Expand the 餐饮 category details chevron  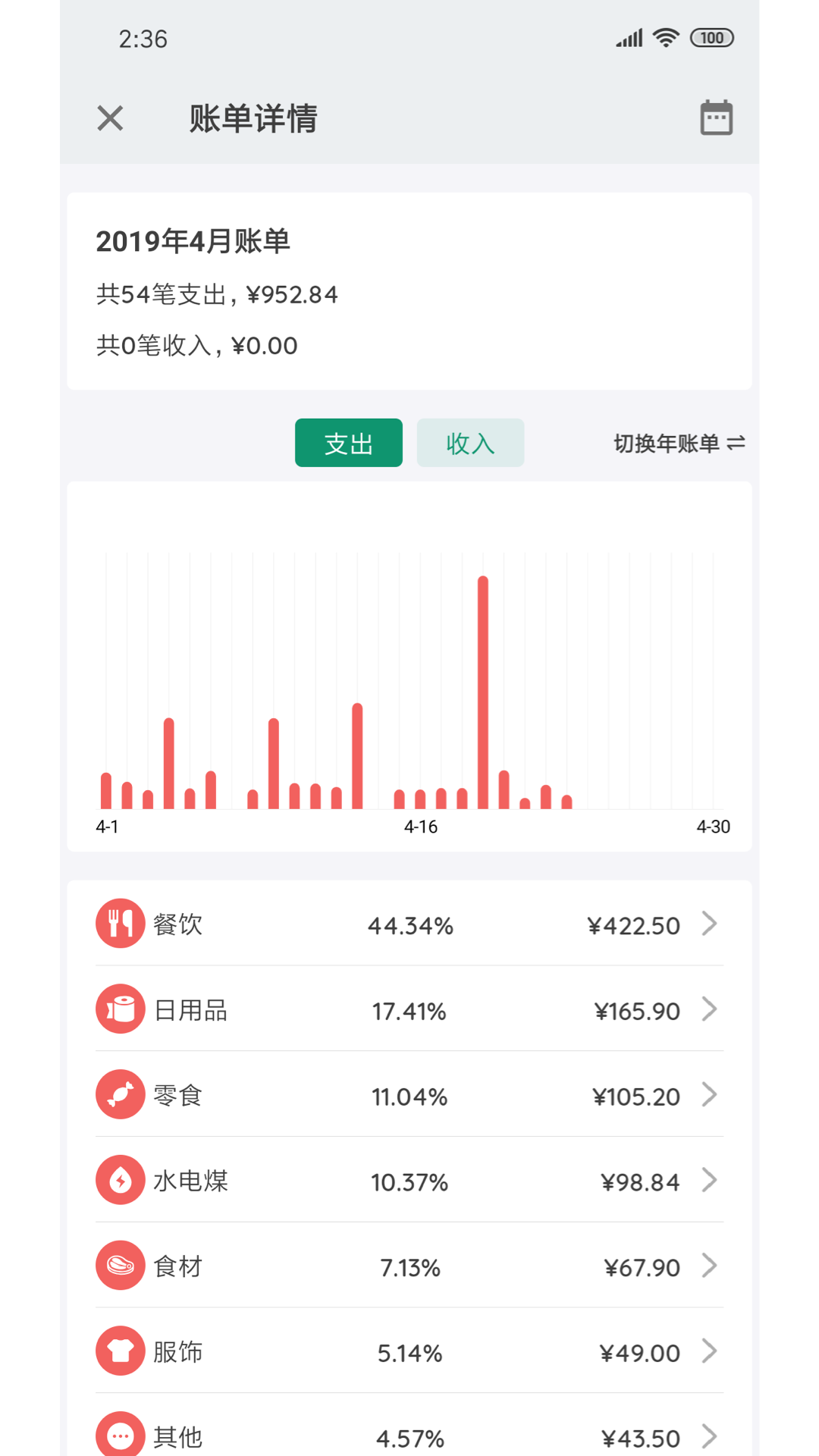tap(710, 924)
